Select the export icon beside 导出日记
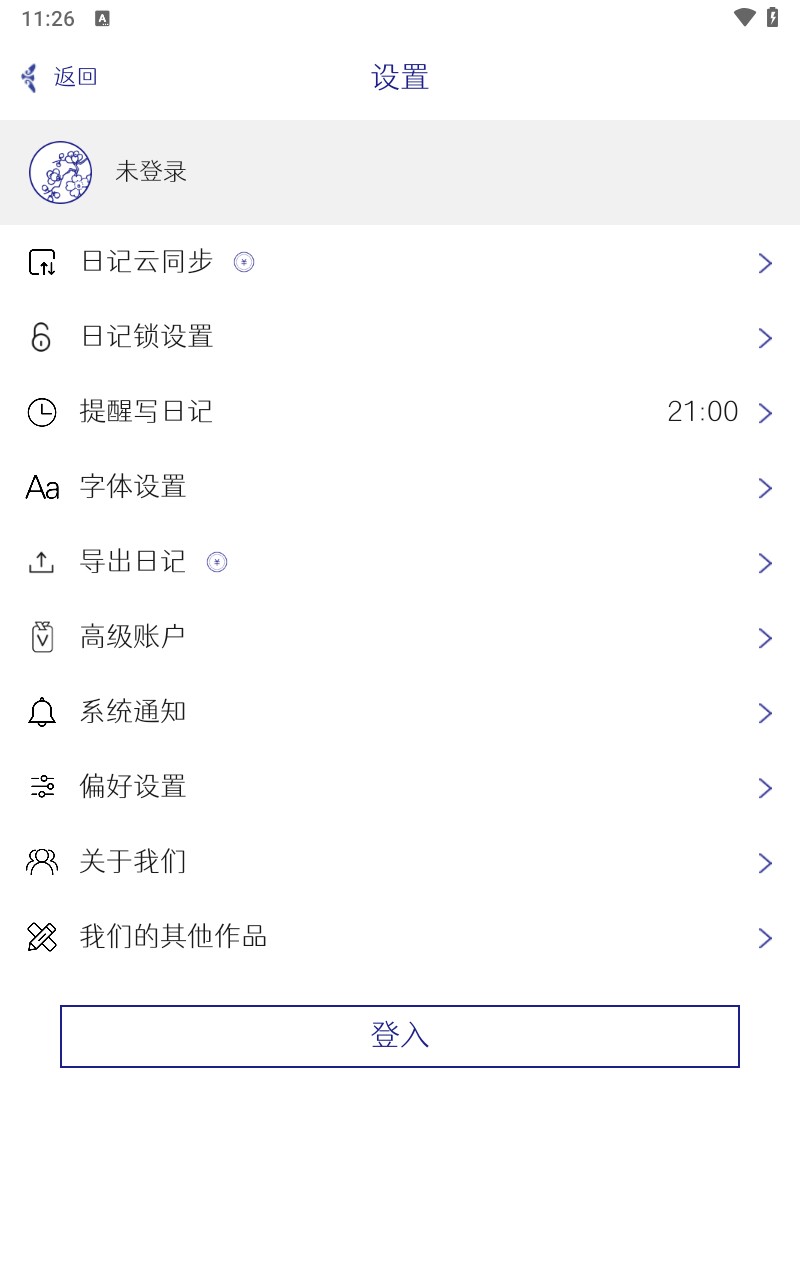 pos(41,563)
